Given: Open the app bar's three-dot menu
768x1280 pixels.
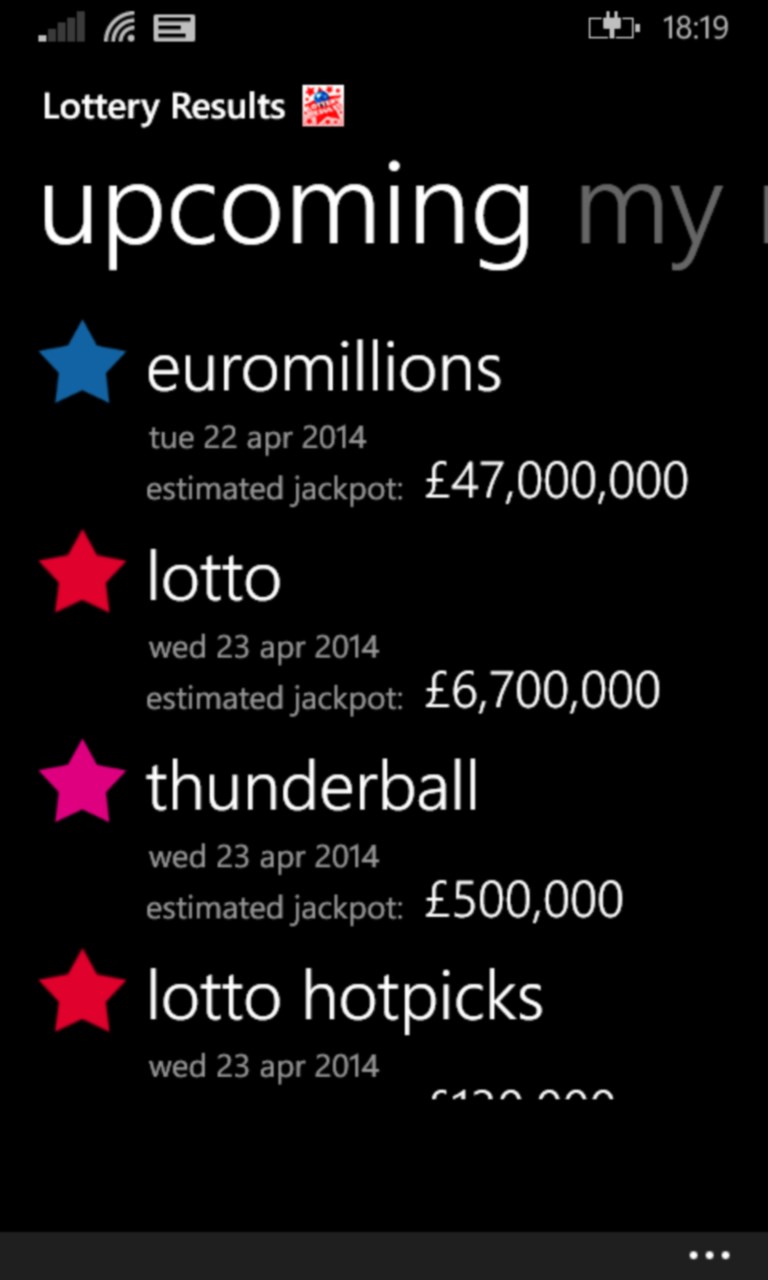Looking at the screenshot, I should 710,1255.
